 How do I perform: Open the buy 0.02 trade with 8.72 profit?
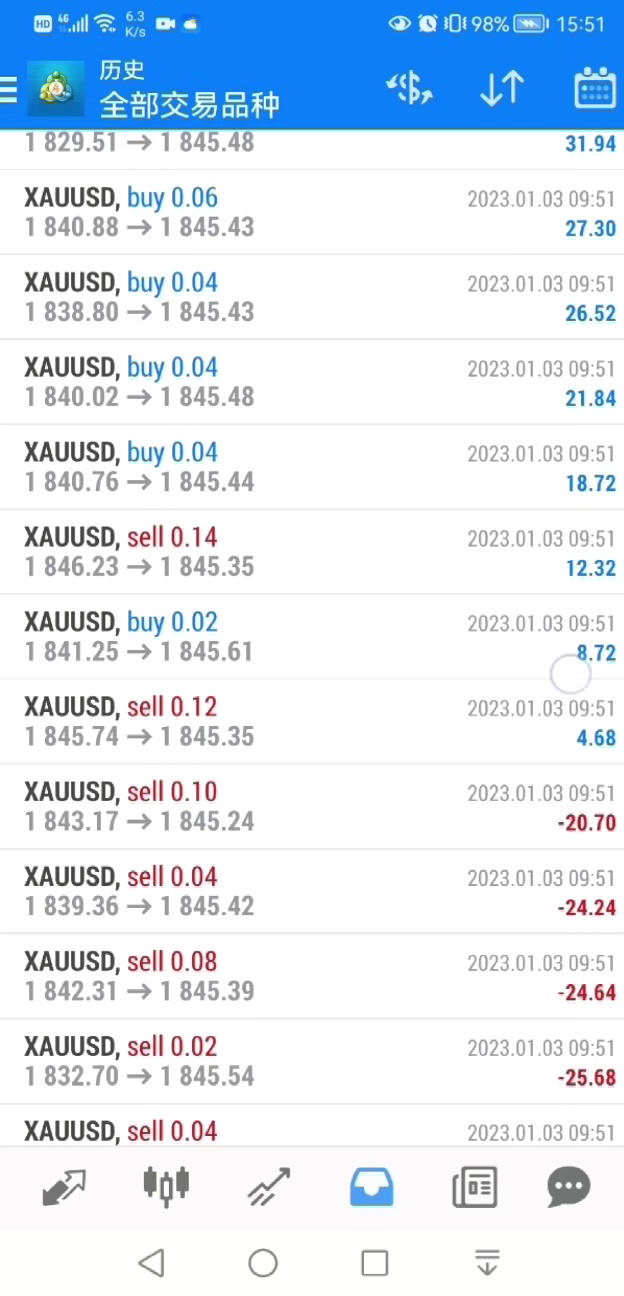pyautogui.click(x=312, y=637)
